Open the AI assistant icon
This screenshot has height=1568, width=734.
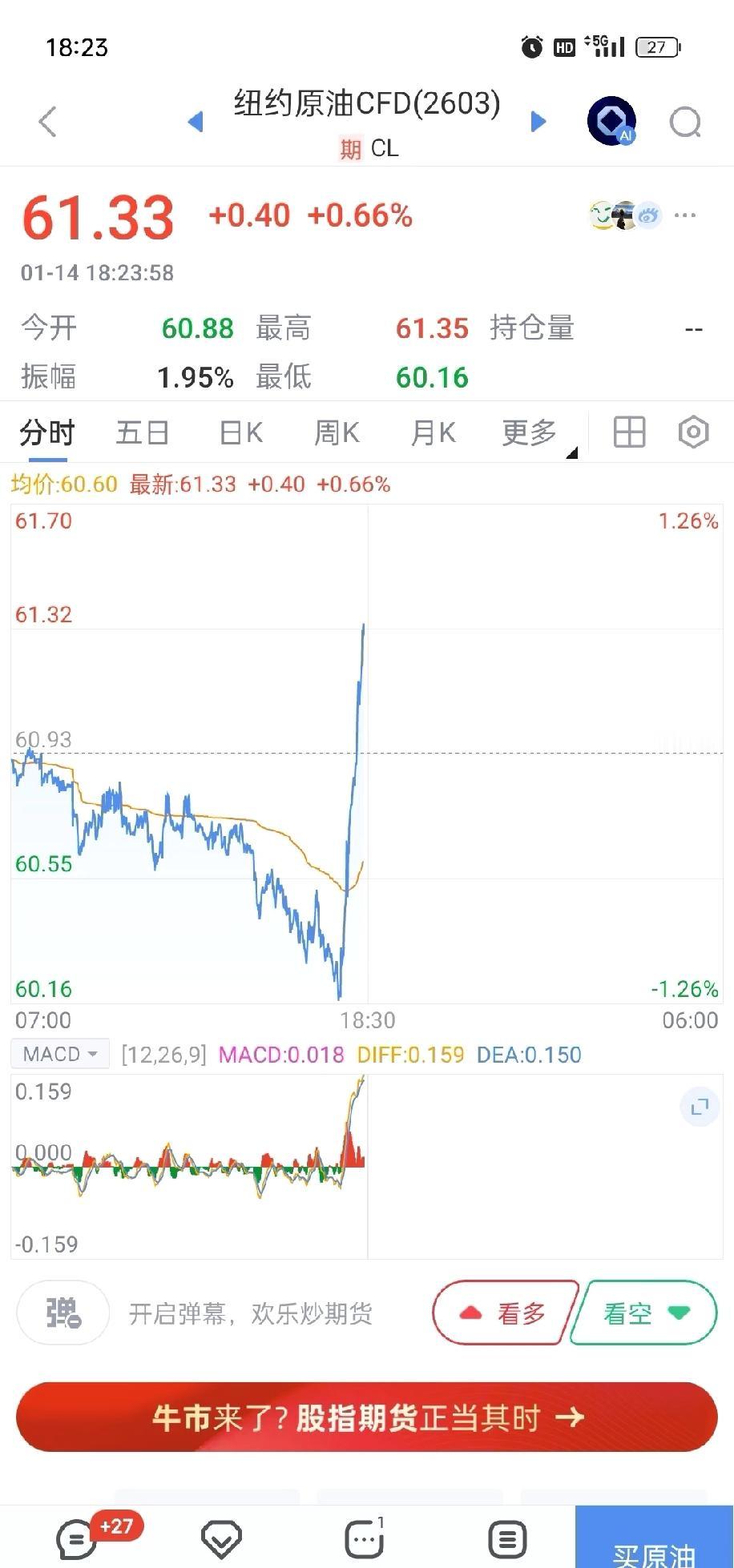(x=611, y=121)
